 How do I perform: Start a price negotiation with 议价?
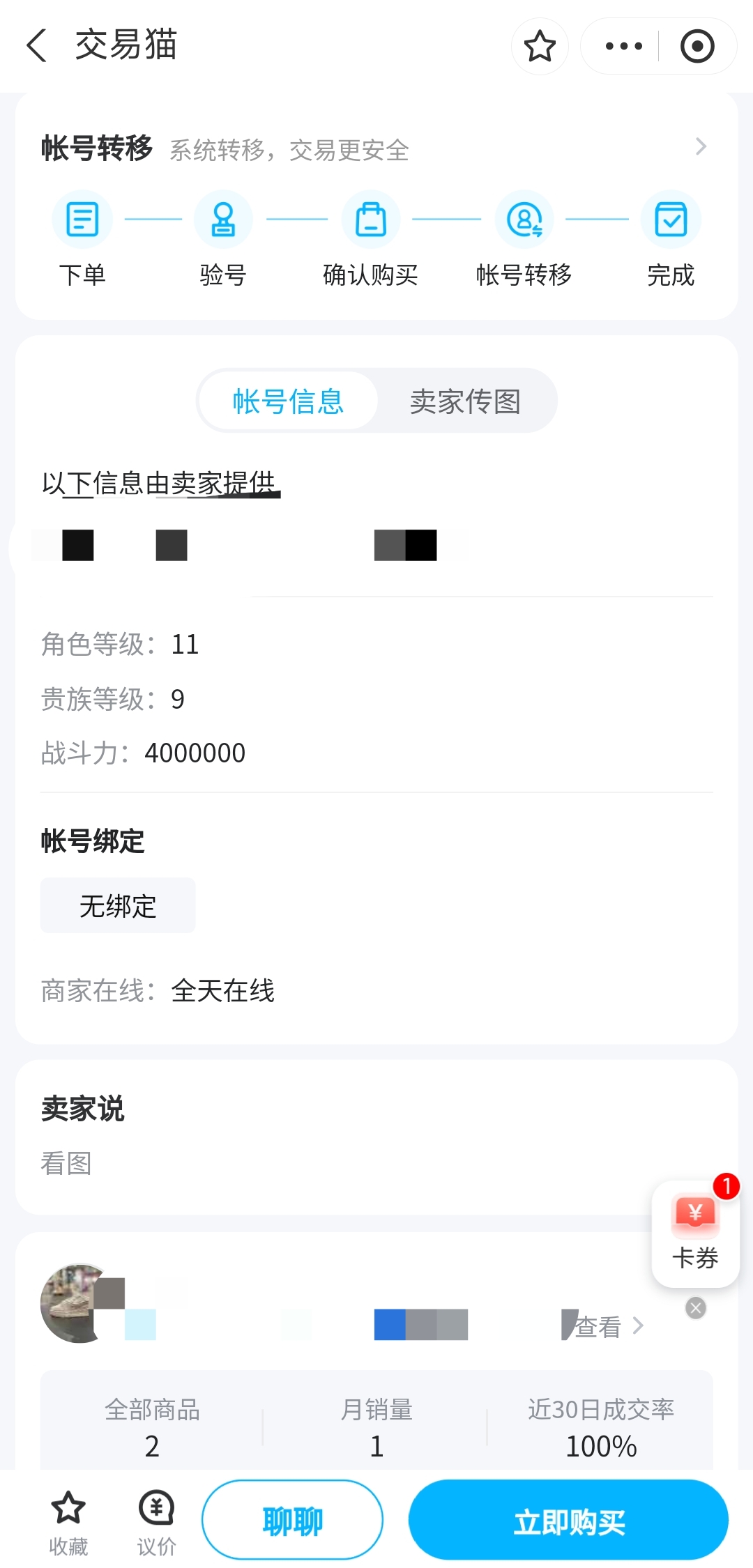[156, 1521]
